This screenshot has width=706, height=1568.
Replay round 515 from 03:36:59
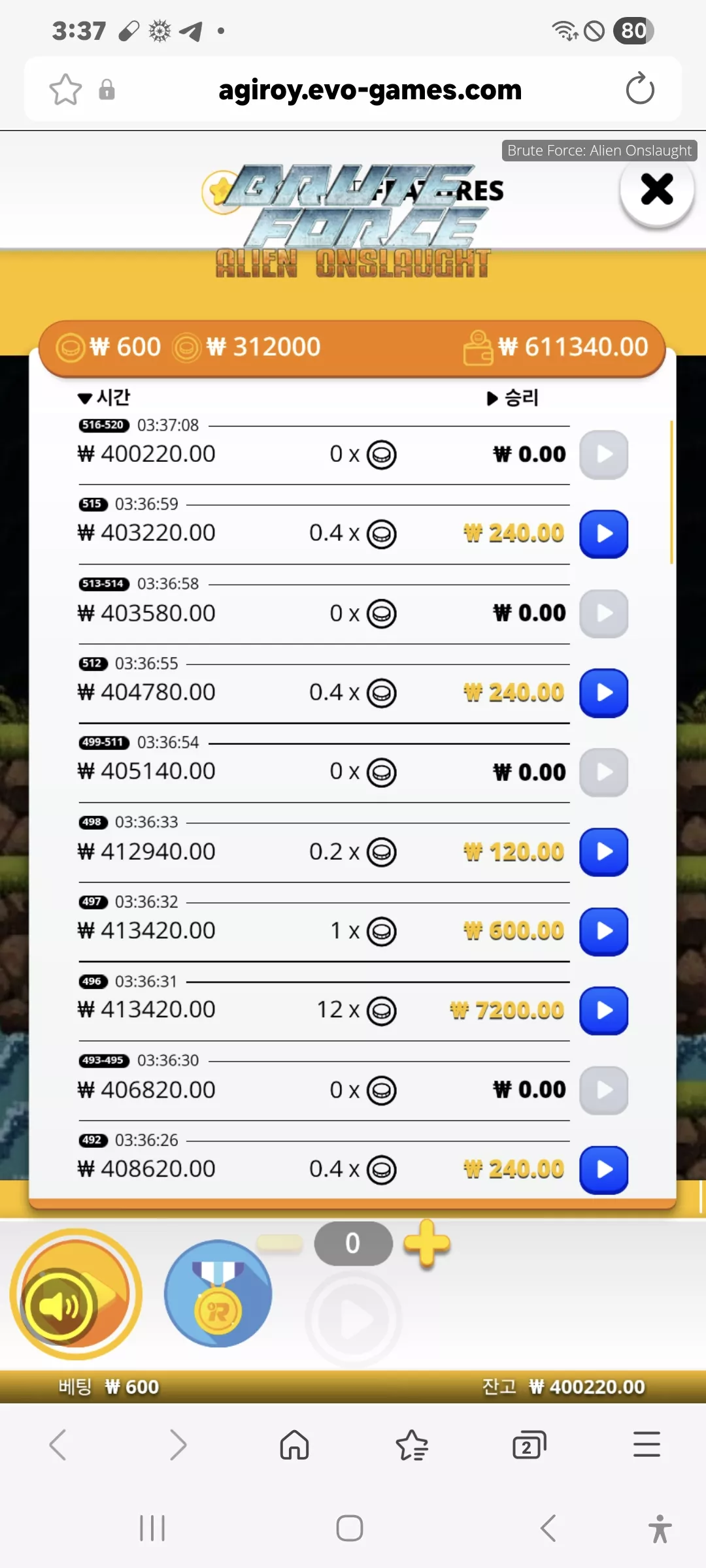(604, 534)
